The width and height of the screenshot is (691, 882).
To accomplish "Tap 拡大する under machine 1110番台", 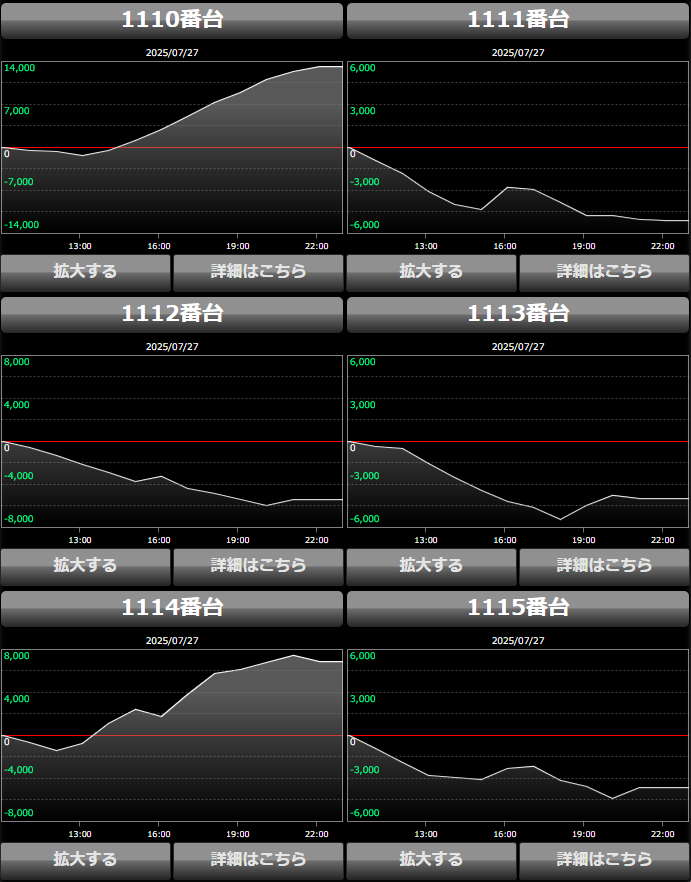I will click(x=85, y=271).
